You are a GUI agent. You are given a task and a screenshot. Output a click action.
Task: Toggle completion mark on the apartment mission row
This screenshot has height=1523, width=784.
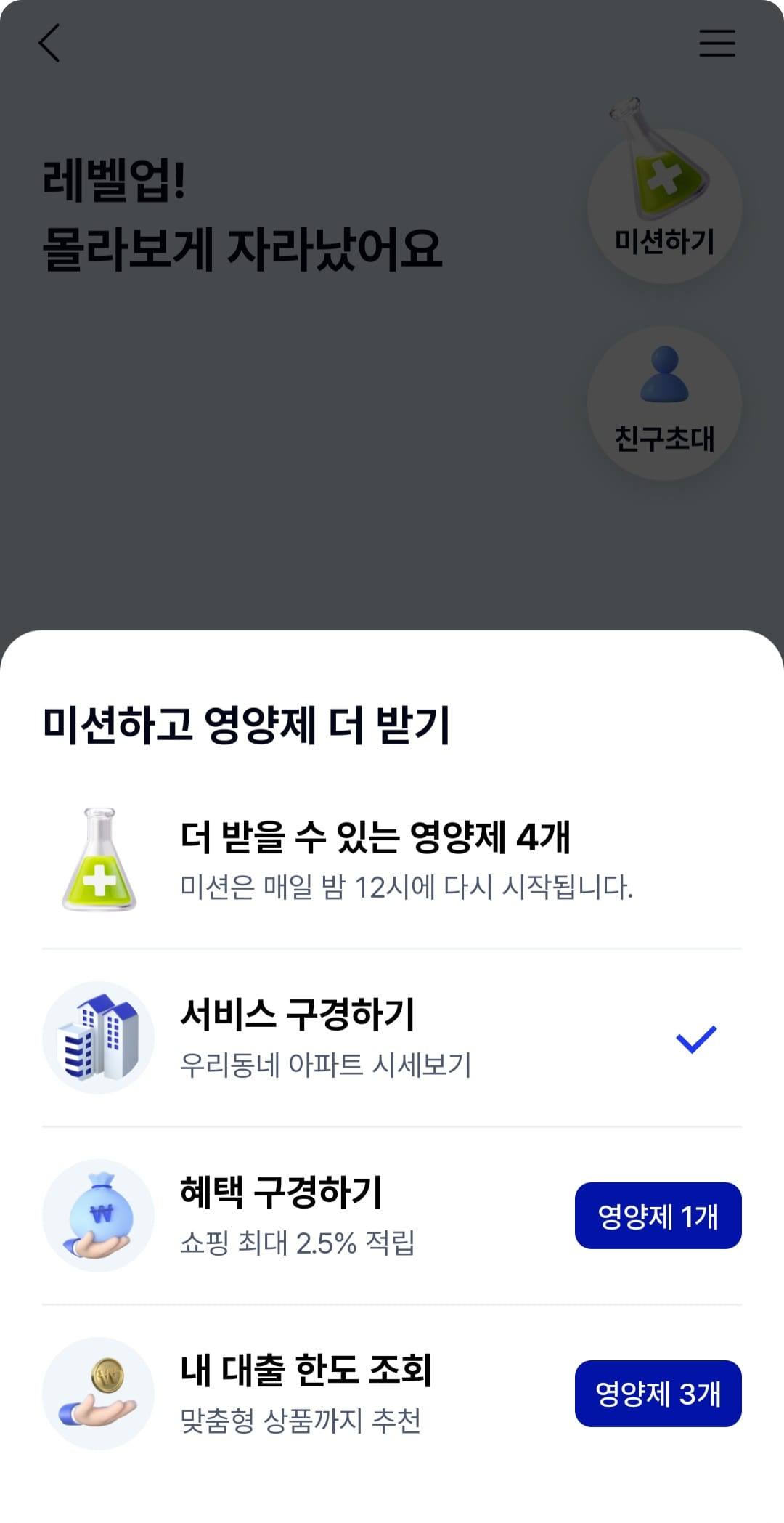(698, 1039)
